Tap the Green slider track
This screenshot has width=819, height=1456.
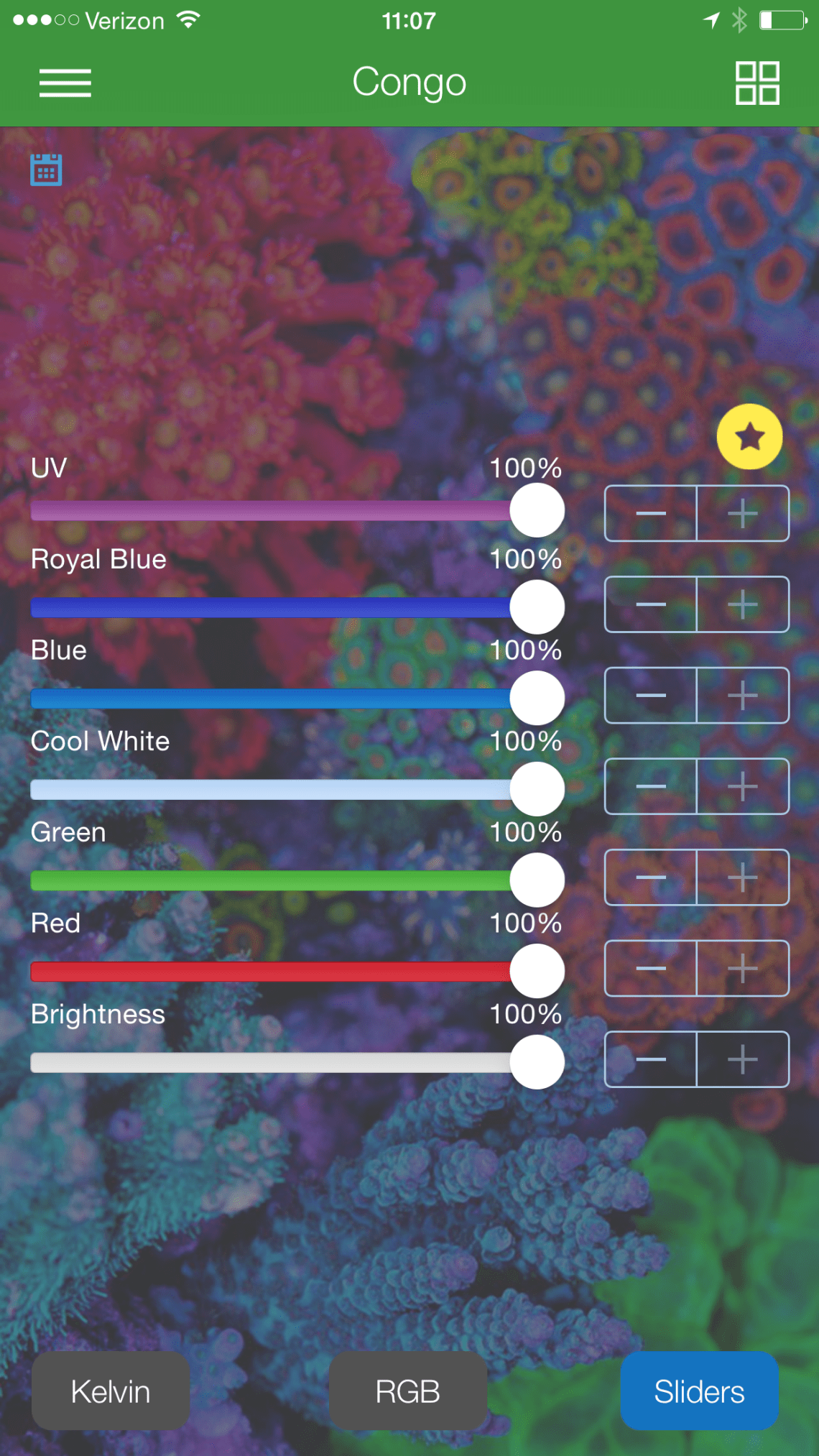click(x=269, y=880)
